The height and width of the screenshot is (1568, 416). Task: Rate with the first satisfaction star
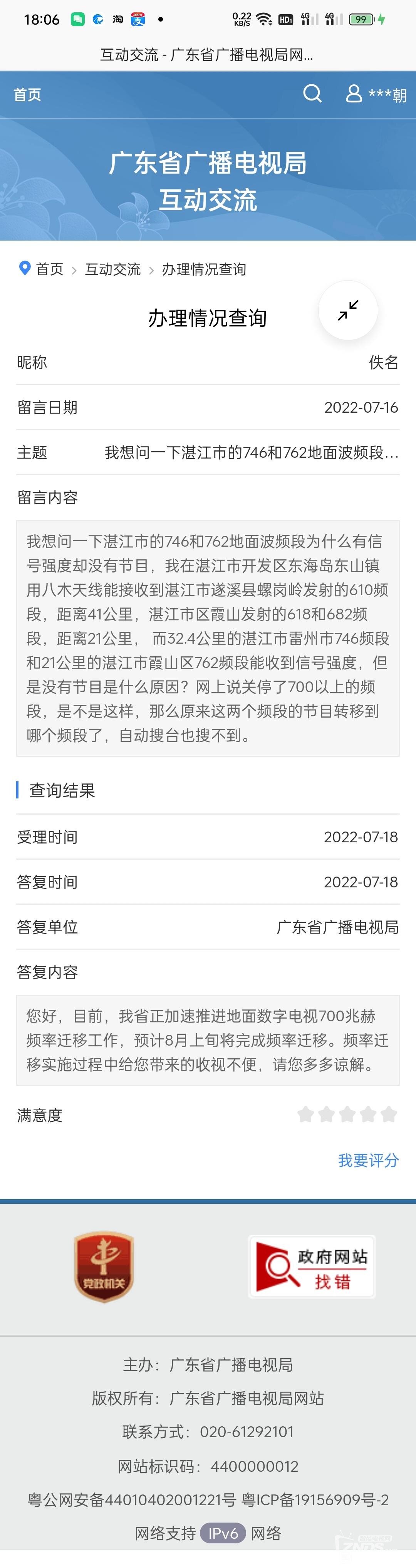coord(306,1115)
